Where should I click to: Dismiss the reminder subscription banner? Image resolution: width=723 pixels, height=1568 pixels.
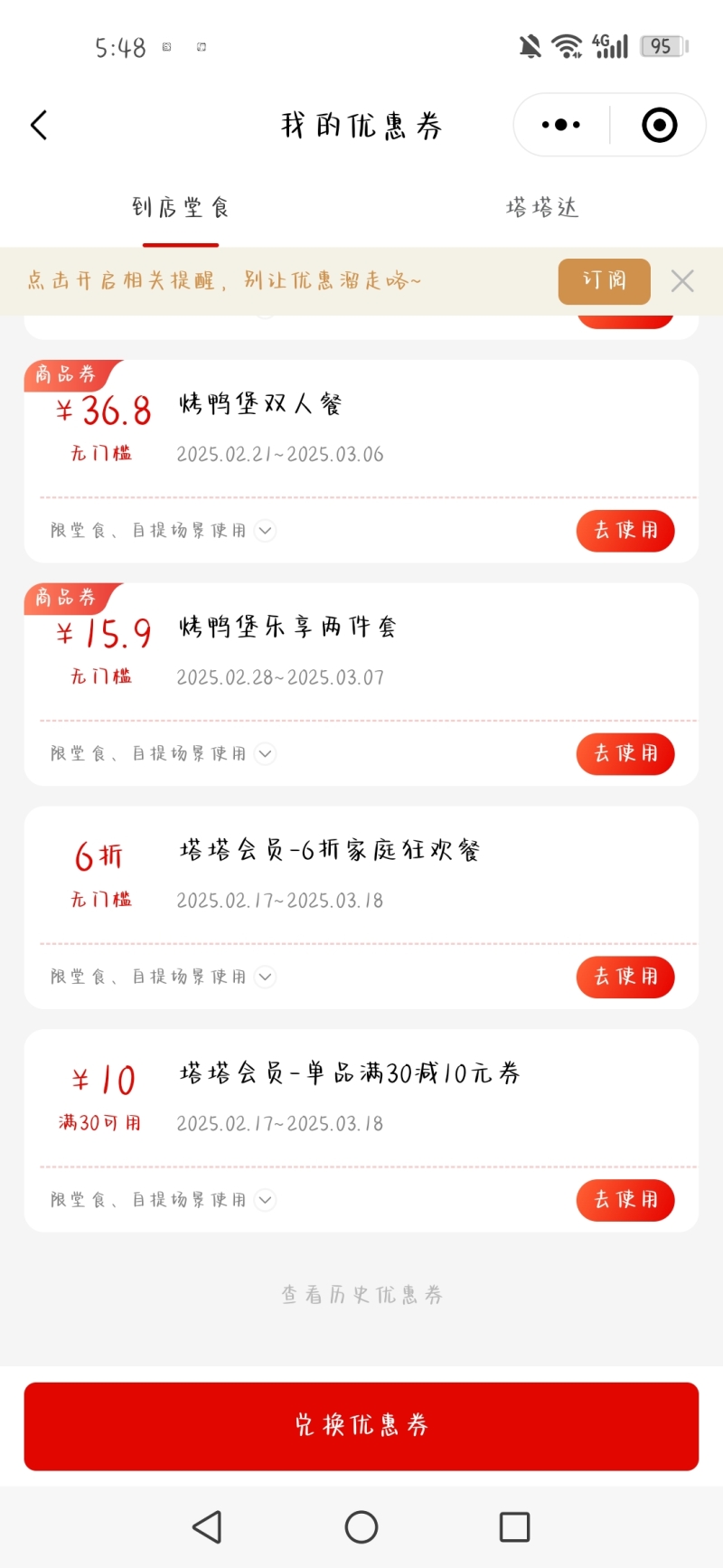682,281
